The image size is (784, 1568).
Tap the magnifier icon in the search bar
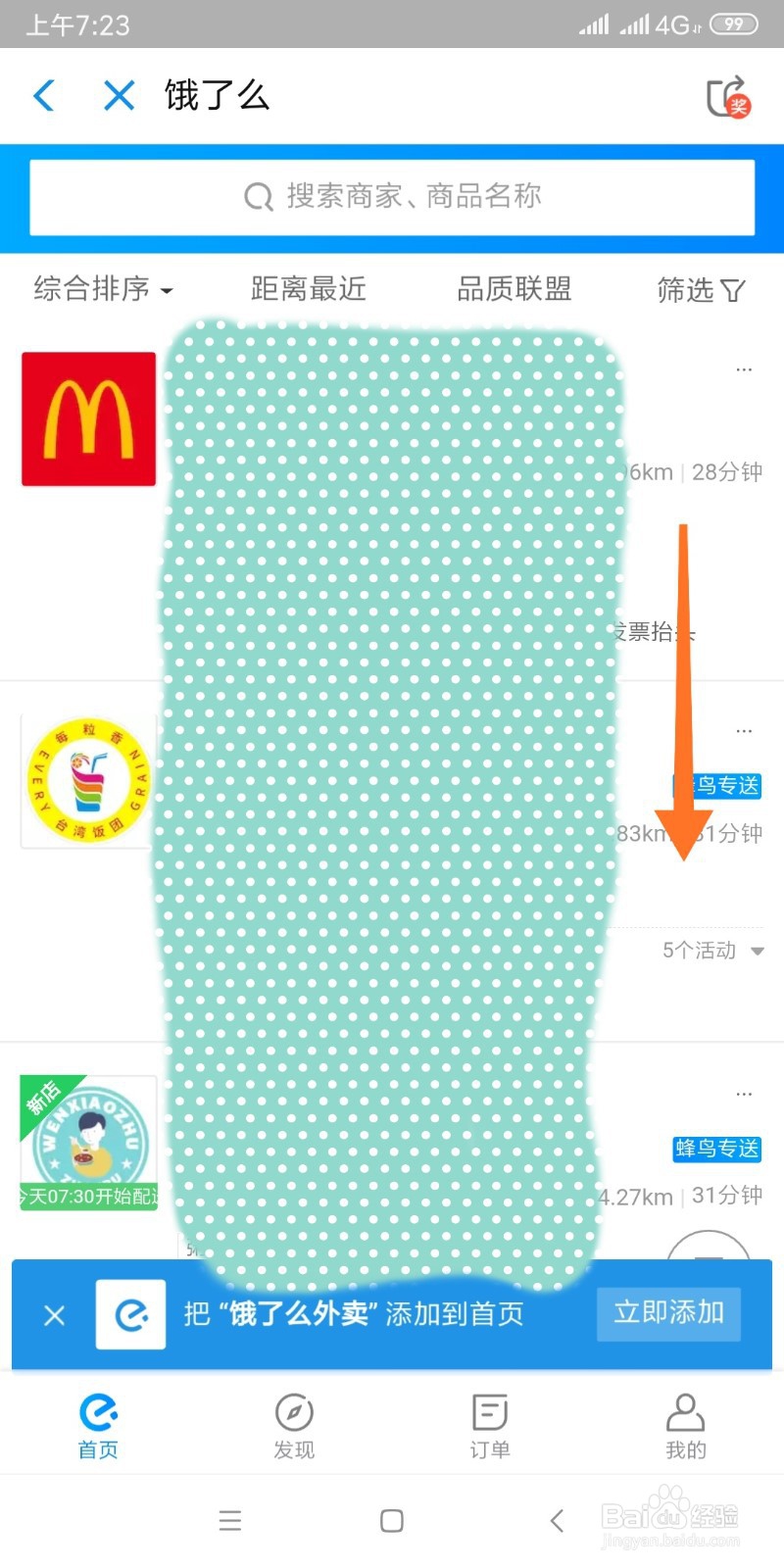coord(257,197)
